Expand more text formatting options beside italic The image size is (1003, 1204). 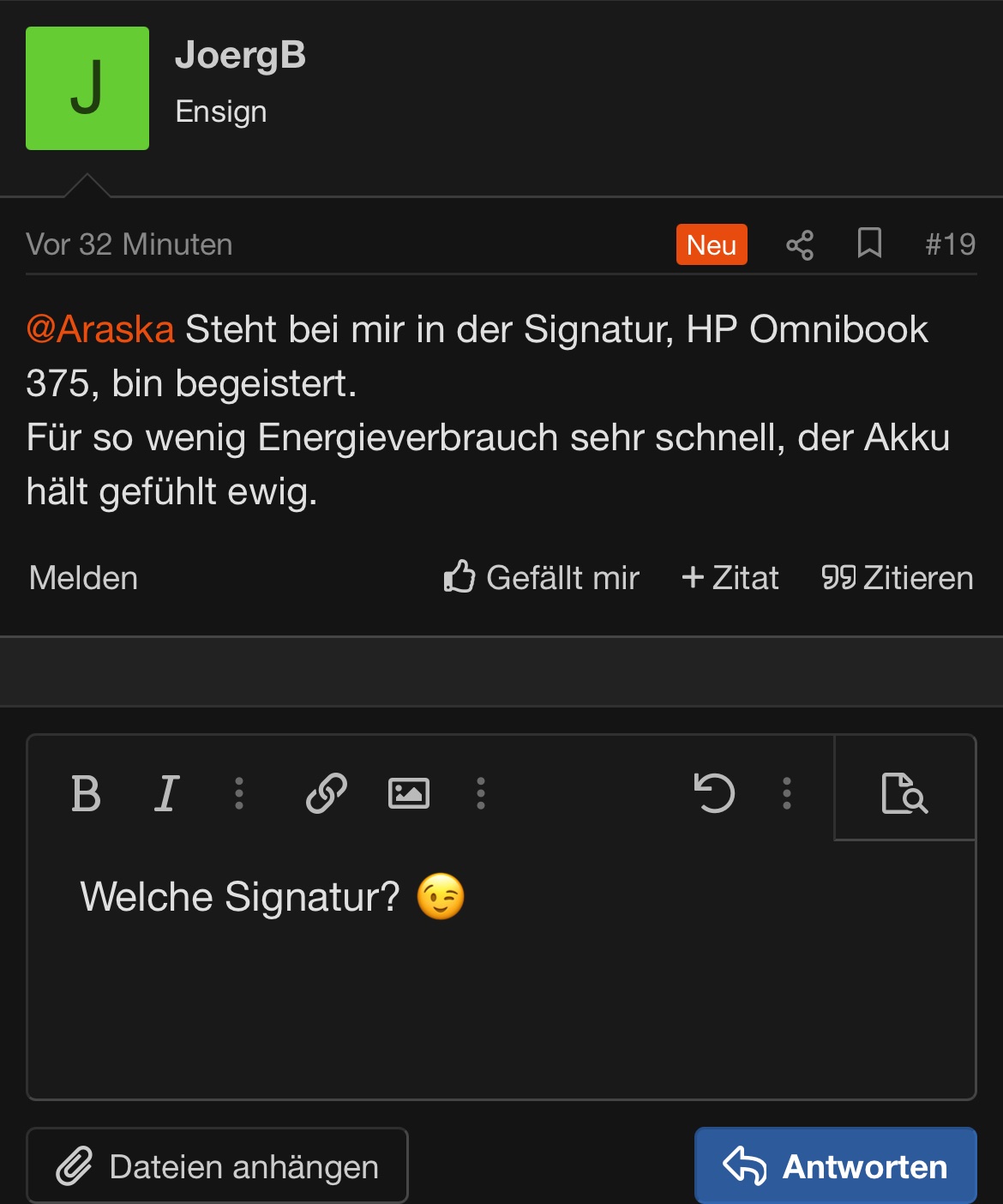tap(239, 793)
